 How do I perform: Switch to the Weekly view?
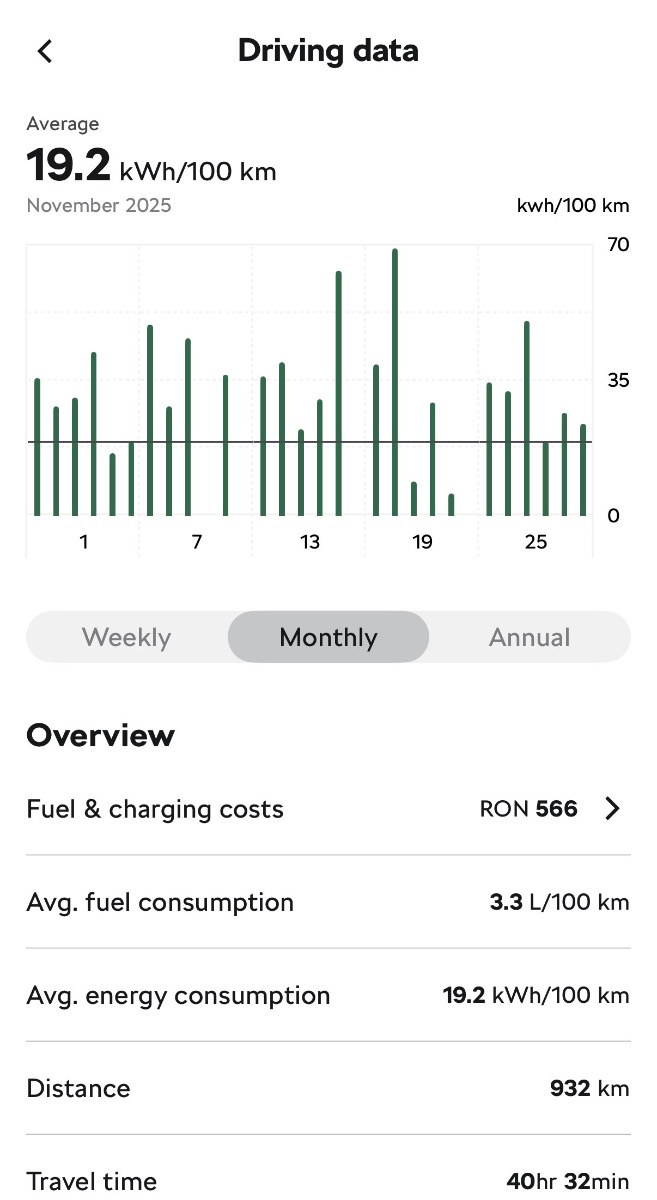pyautogui.click(x=126, y=637)
